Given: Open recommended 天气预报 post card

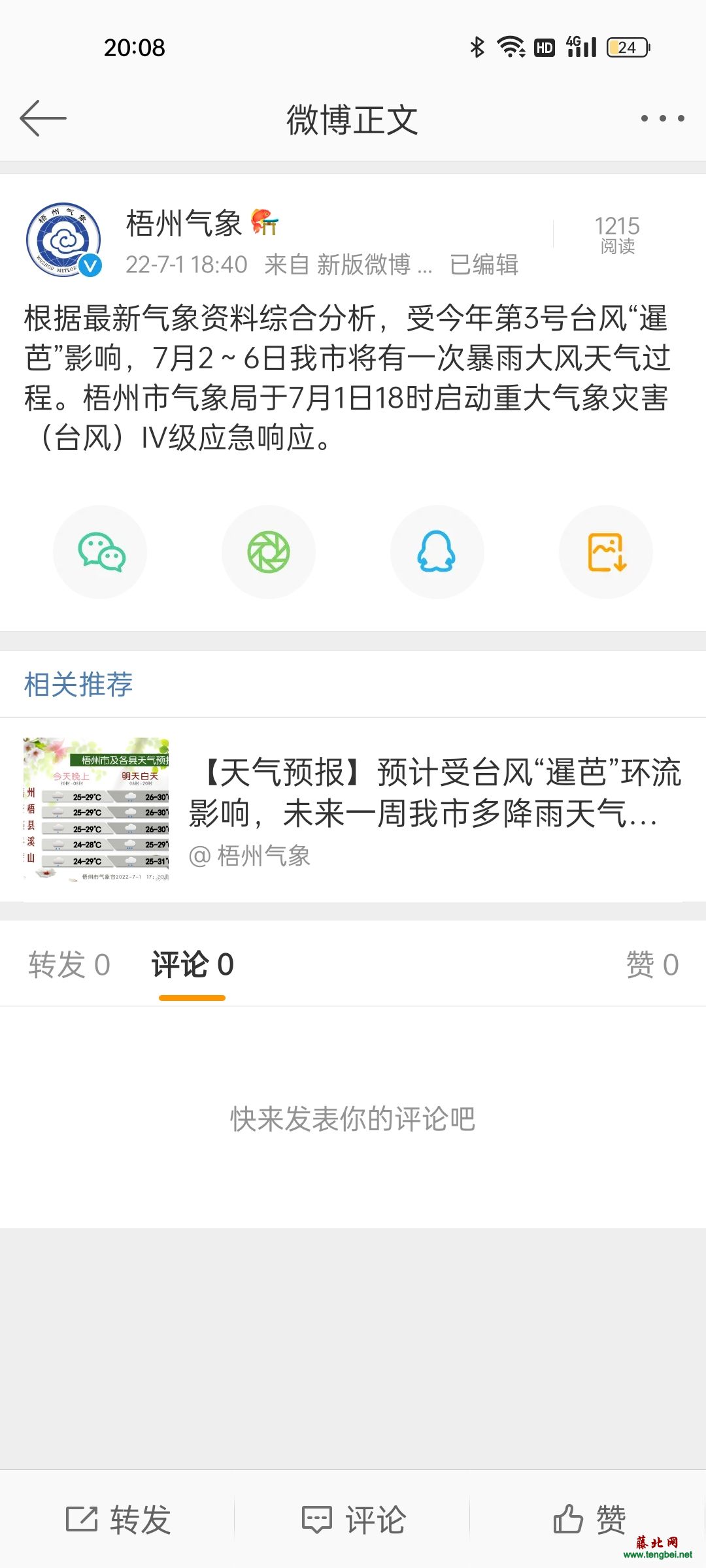Looking at the screenshot, I should click(x=353, y=810).
